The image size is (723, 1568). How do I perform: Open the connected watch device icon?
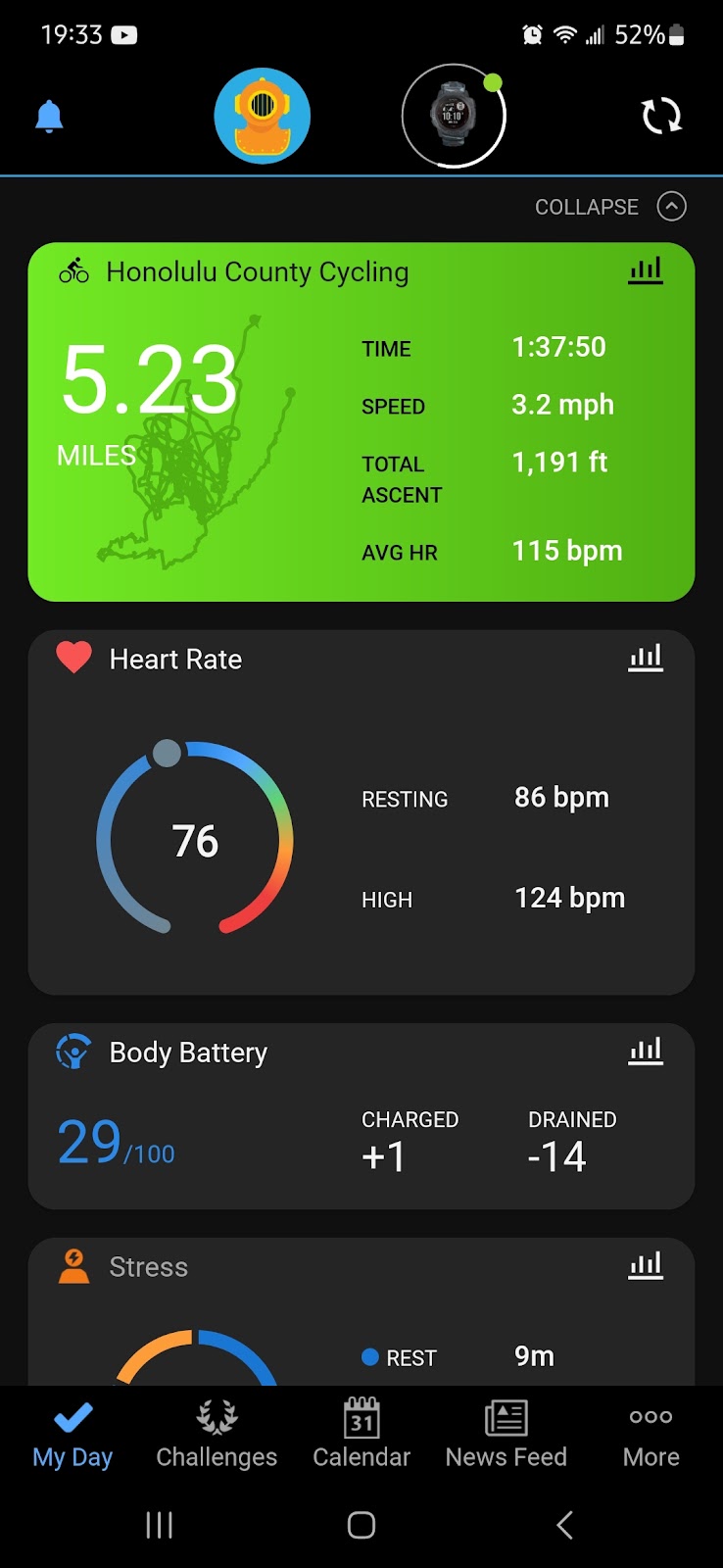click(x=454, y=116)
